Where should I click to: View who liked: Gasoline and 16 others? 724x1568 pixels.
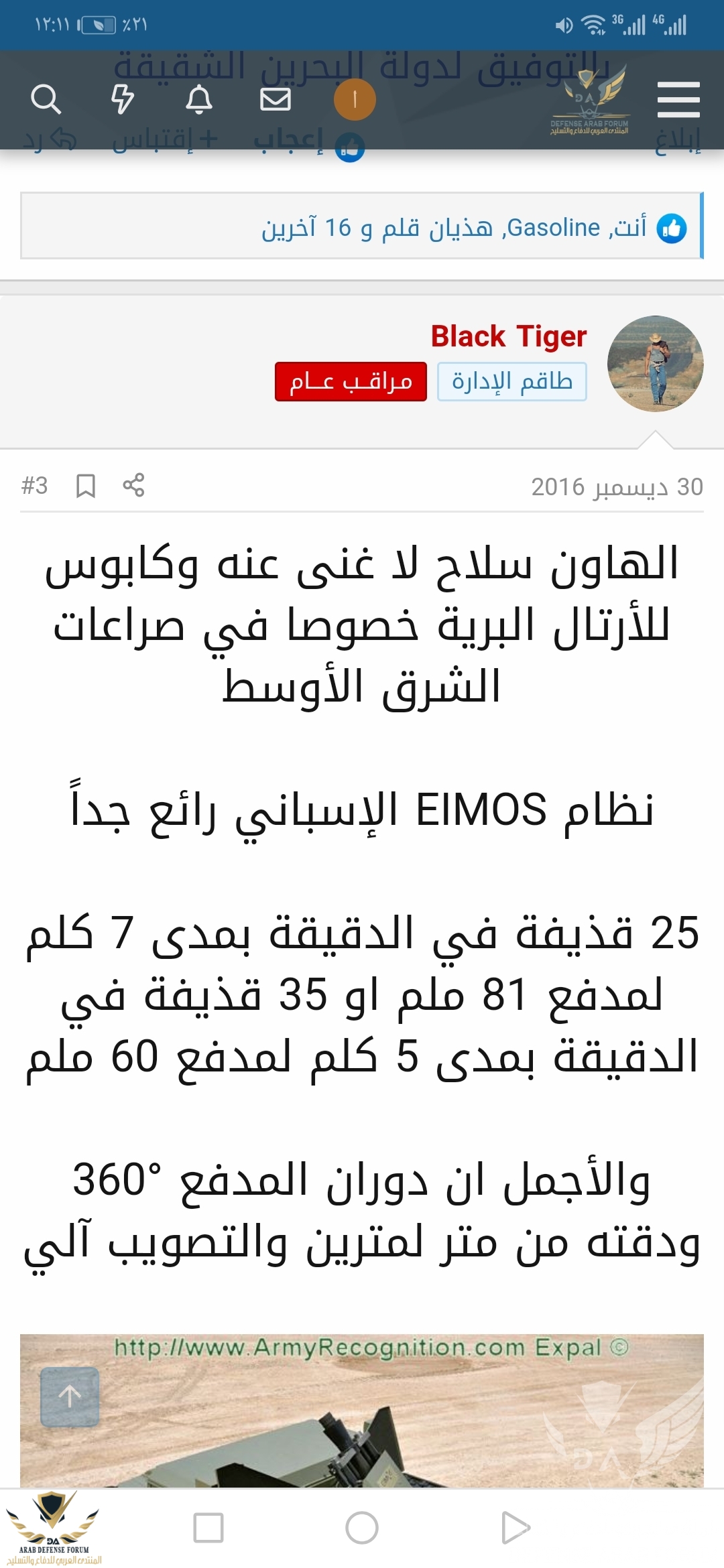coord(453,228)
